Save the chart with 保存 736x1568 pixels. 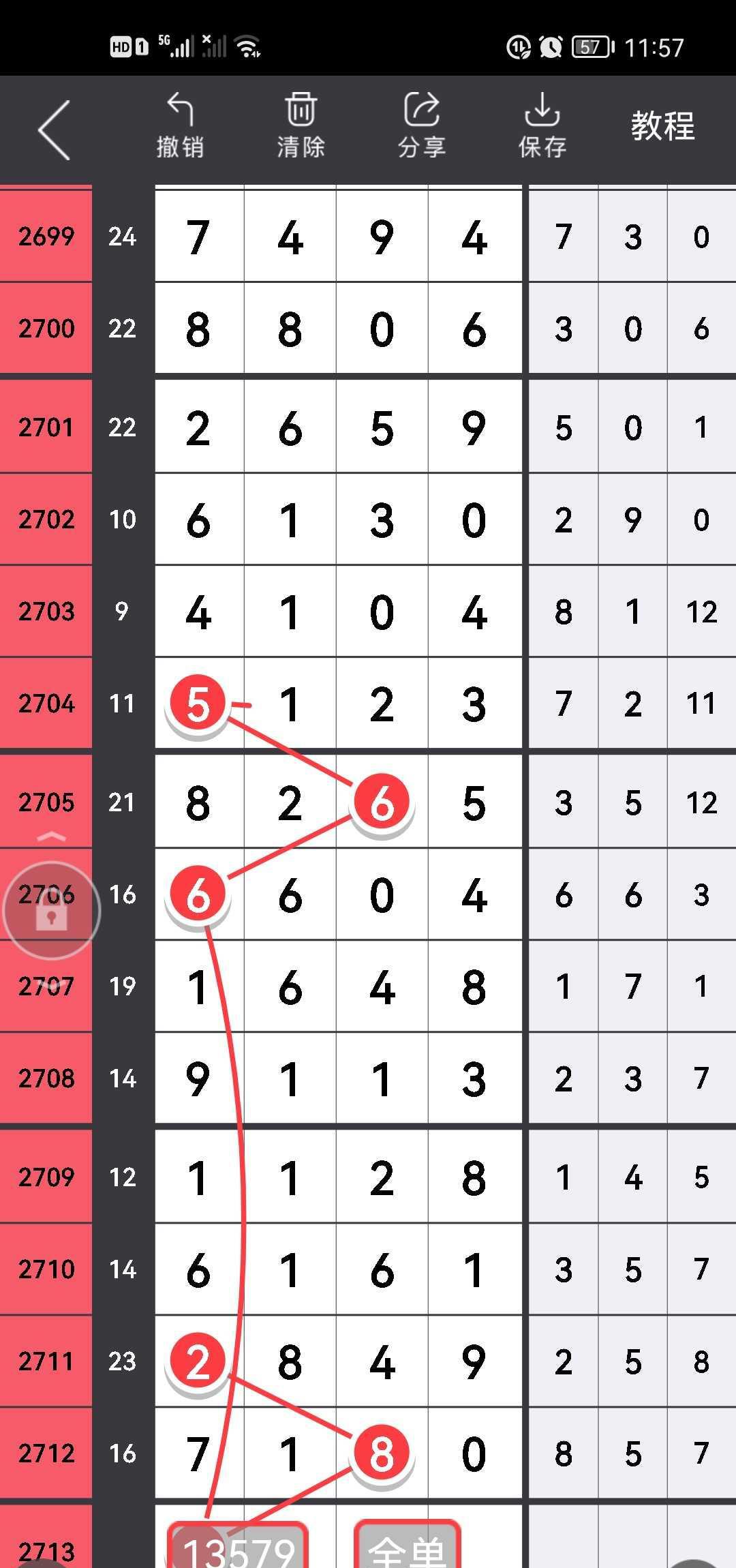542,127
